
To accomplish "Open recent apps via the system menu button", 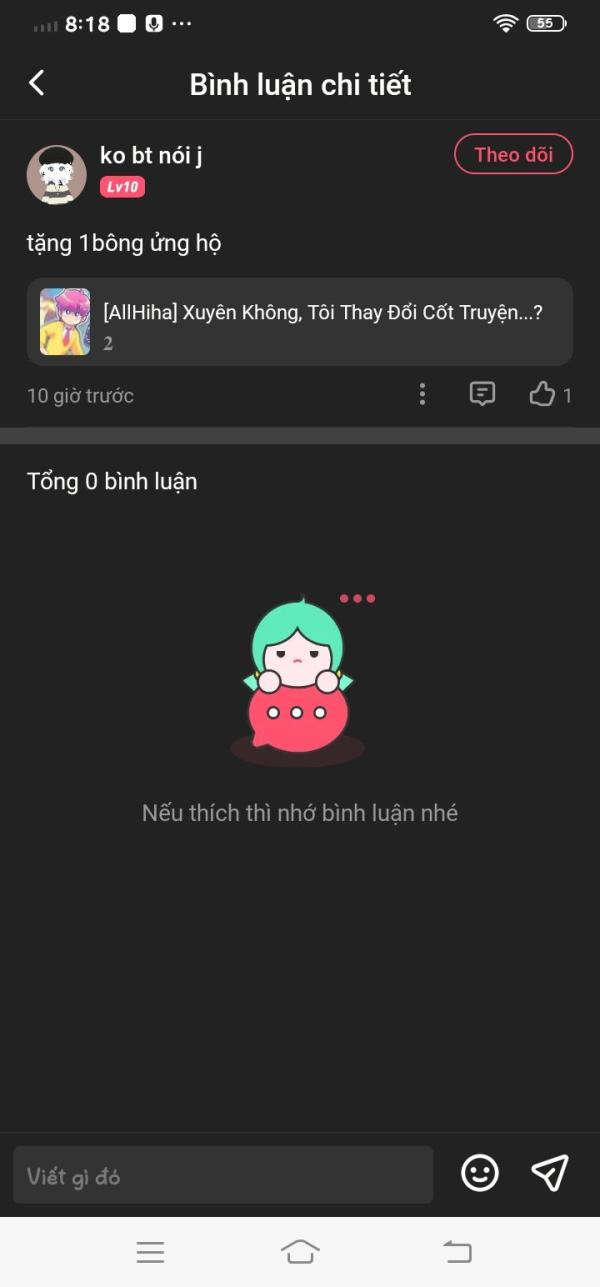I will pyautogui.click(x=150, y=1251).
